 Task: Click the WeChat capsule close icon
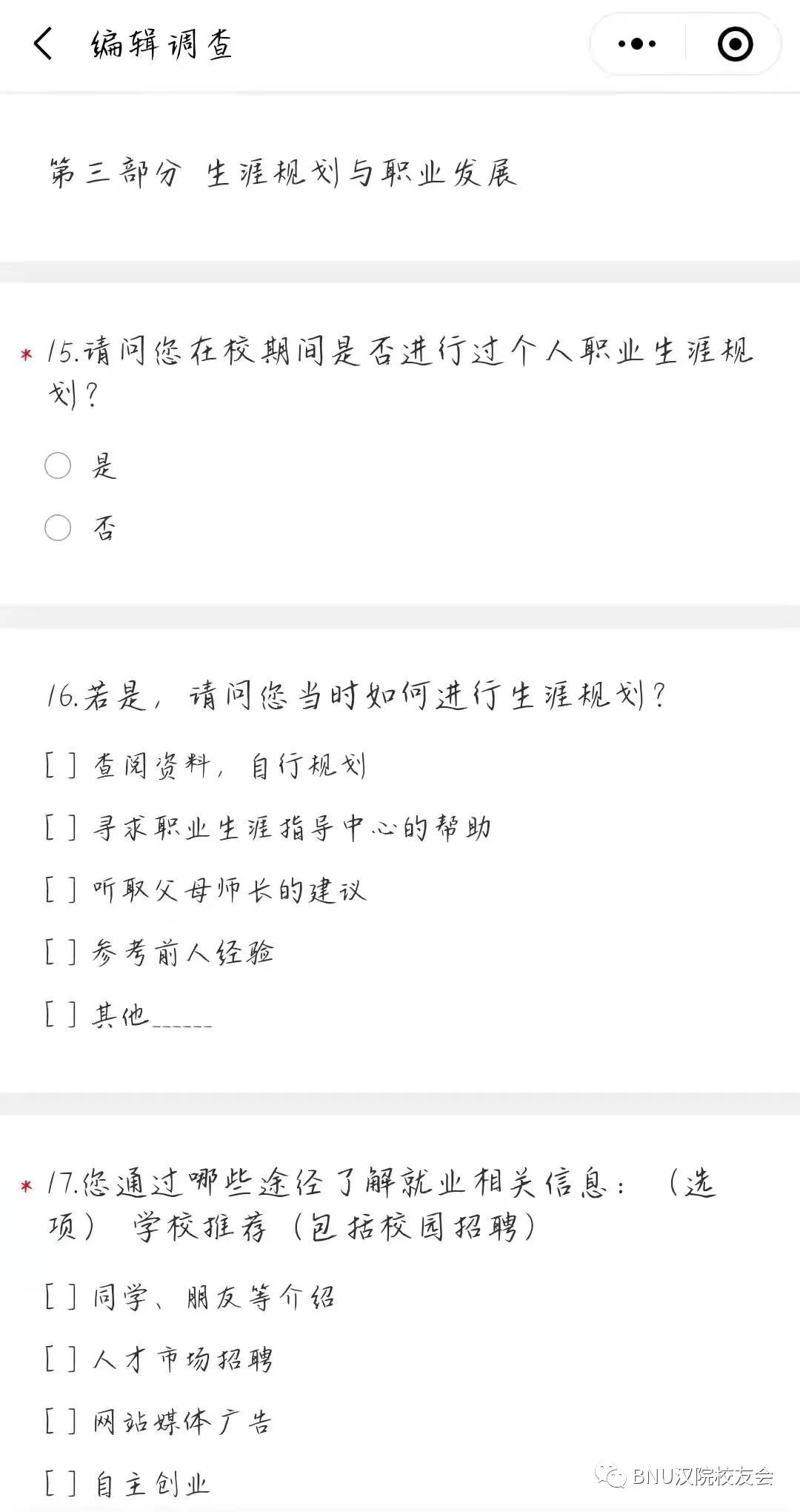coord(733,44)
